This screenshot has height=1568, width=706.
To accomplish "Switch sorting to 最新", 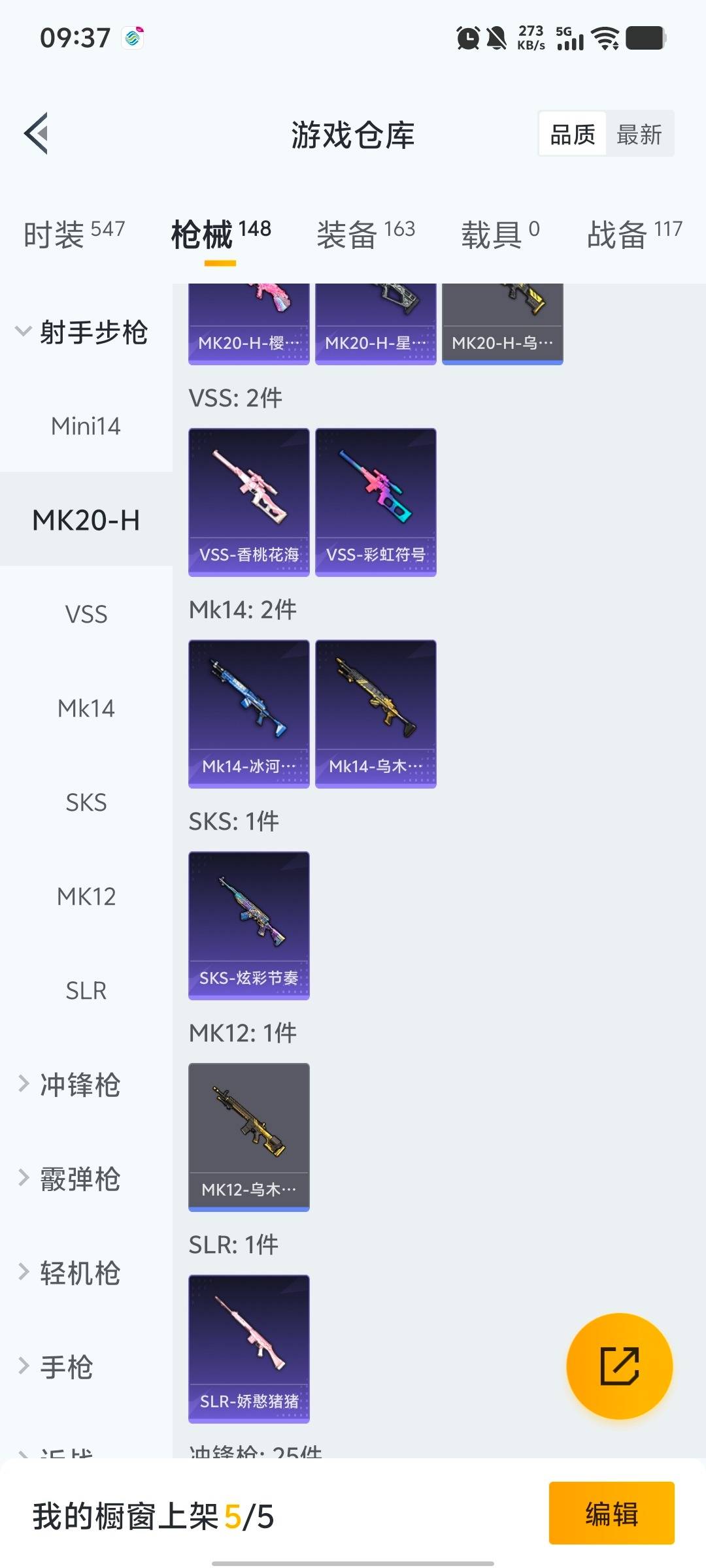I will 640,133.
